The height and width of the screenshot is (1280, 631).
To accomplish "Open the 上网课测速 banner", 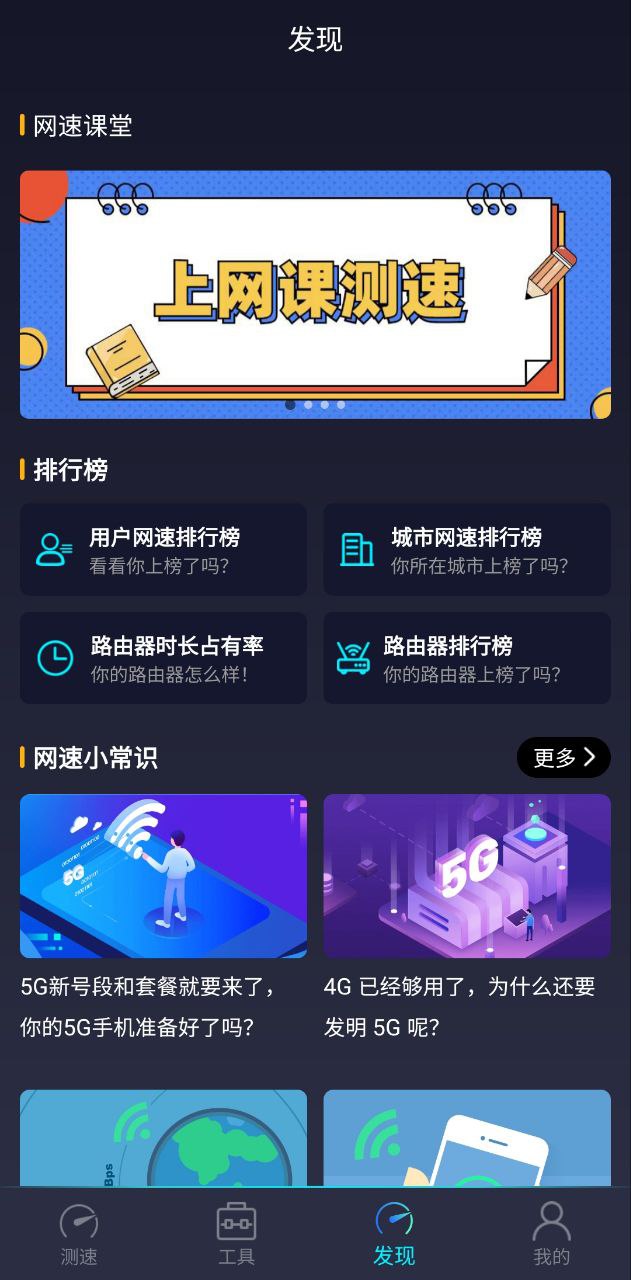I will click(x=315, y=294).
